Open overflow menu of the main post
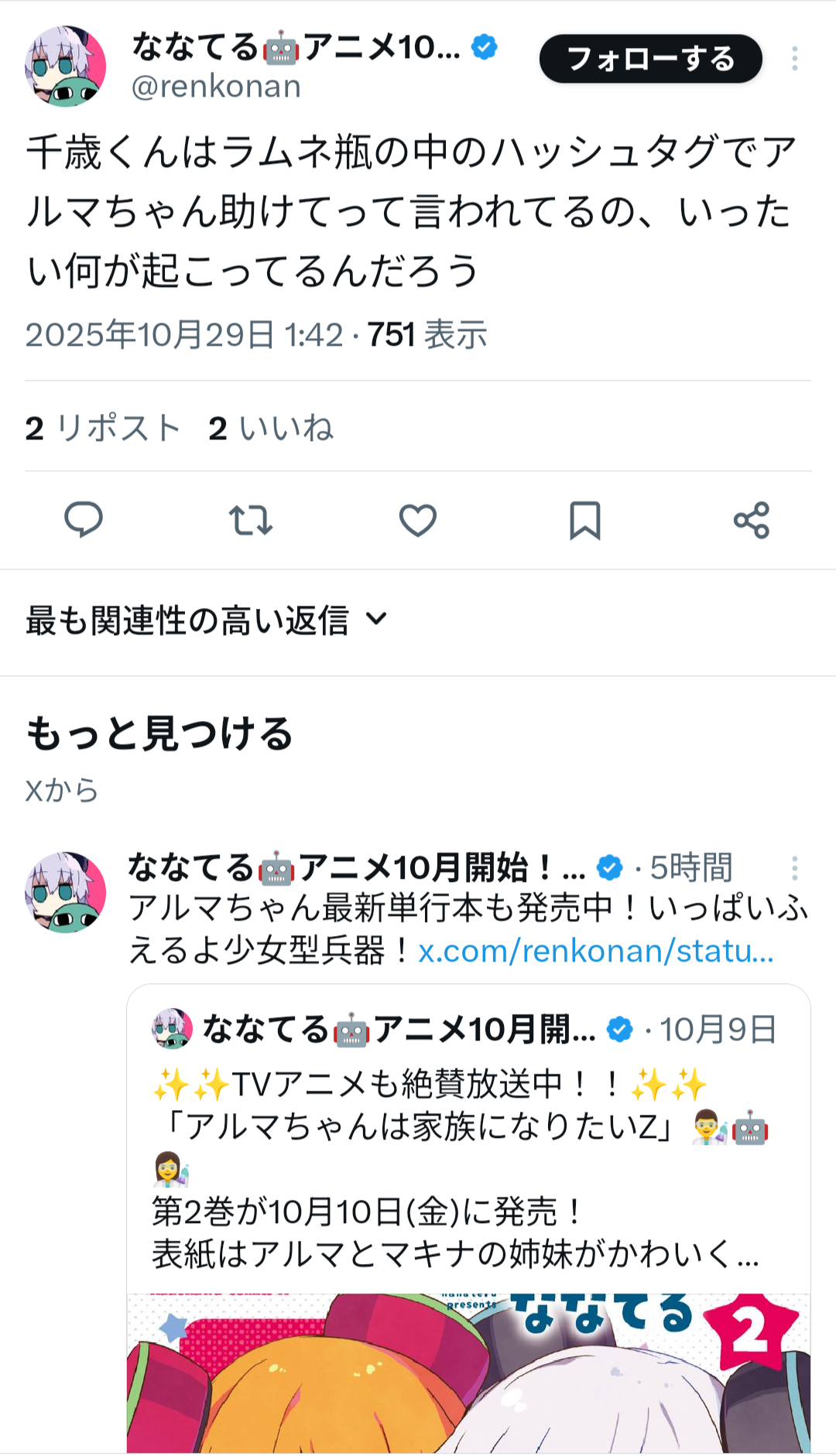Screen dimensions: 836x1456 pos(794,59)
